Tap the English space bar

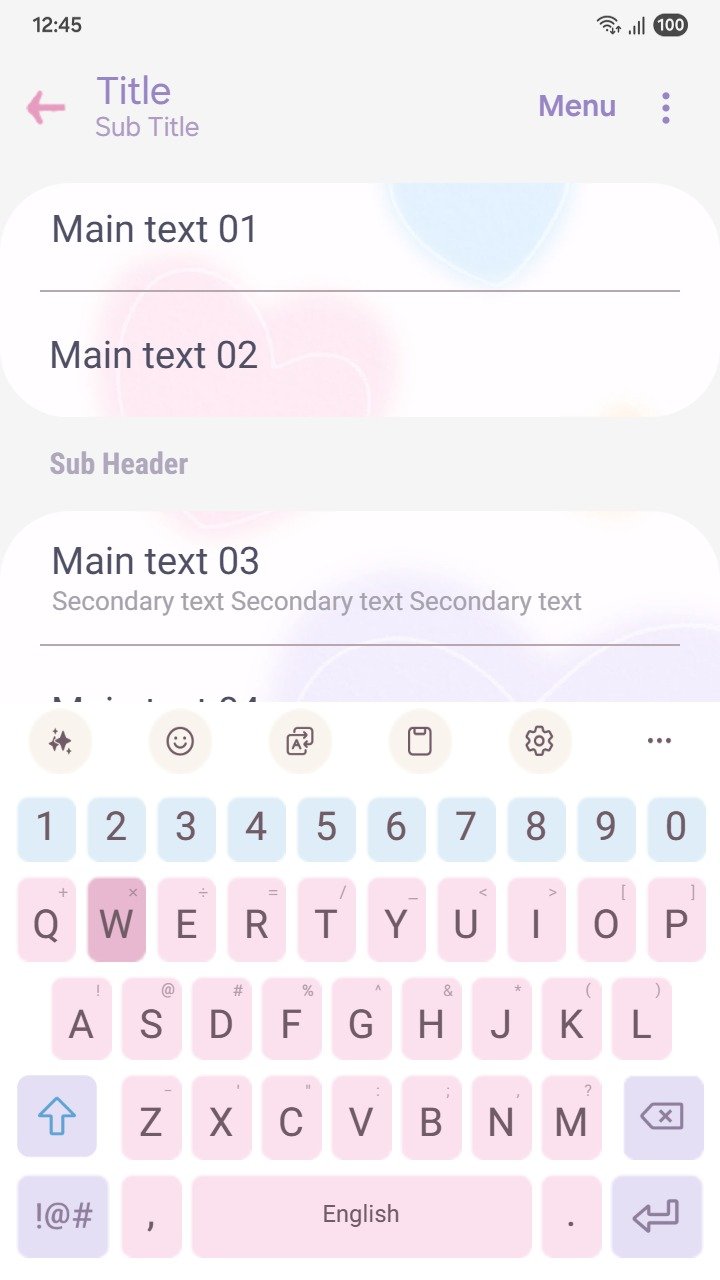coord(361,1216)
